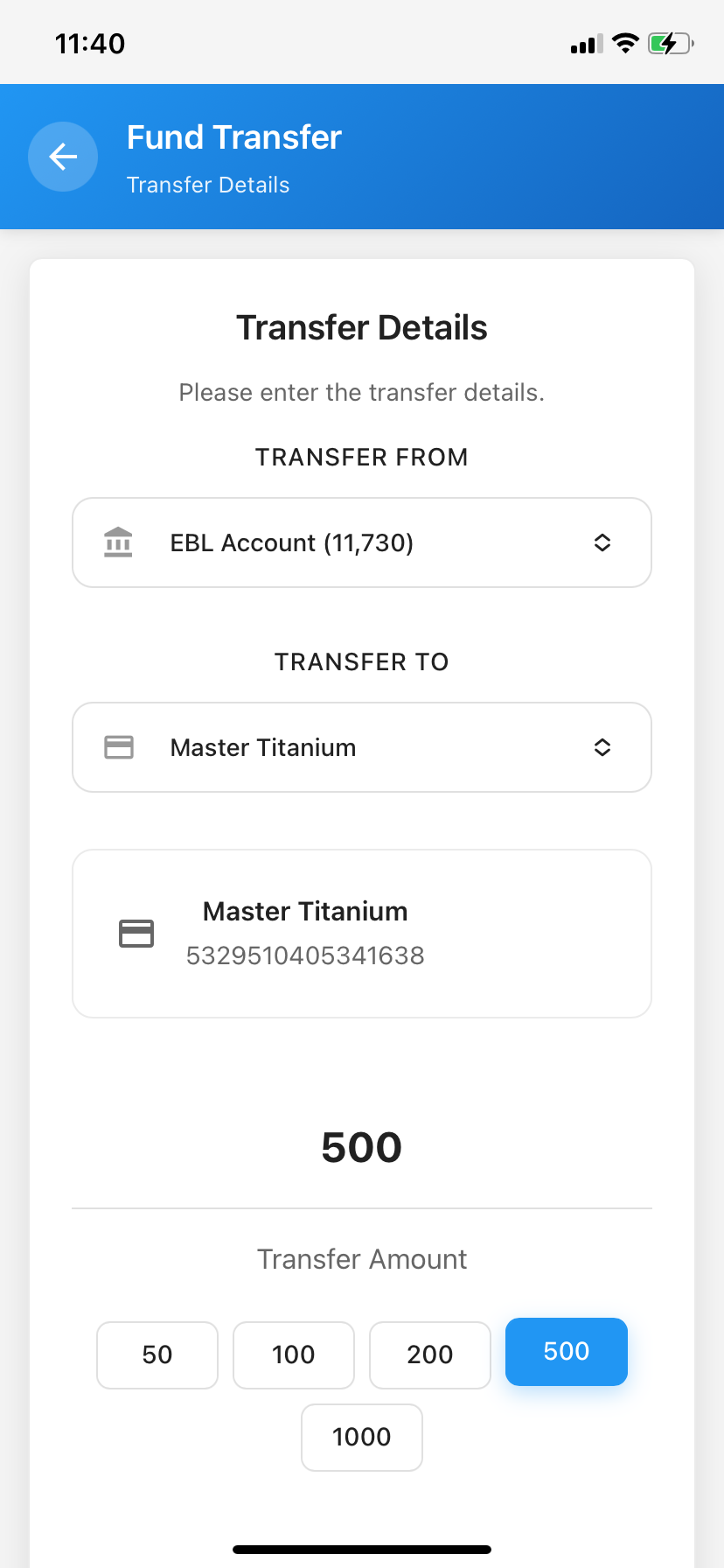The image size is (724, 1568).
Task: Click the card icon beside Master Titanium
Action: click(118, 747)
